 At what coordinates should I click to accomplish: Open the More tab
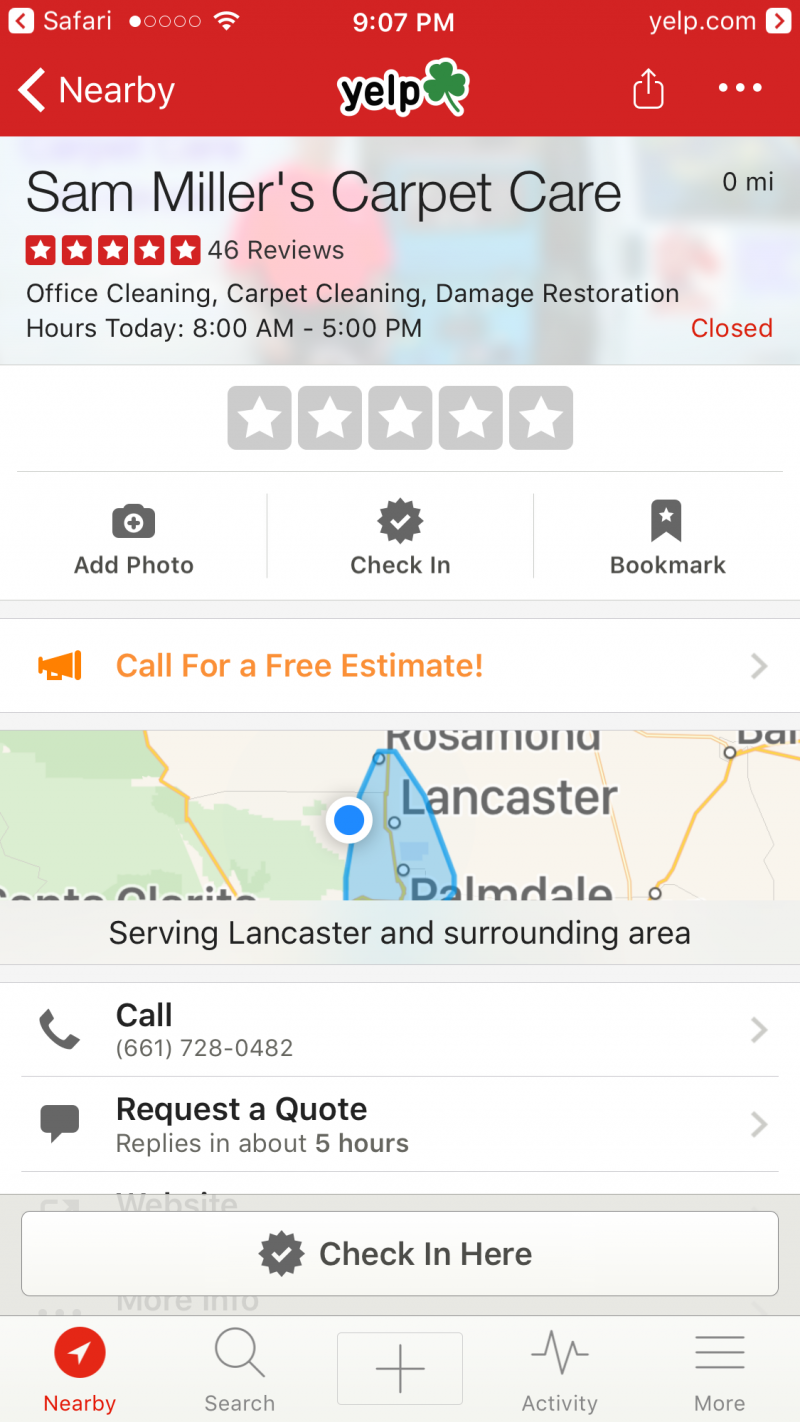pyautogui.click(x=720, y=1370)
